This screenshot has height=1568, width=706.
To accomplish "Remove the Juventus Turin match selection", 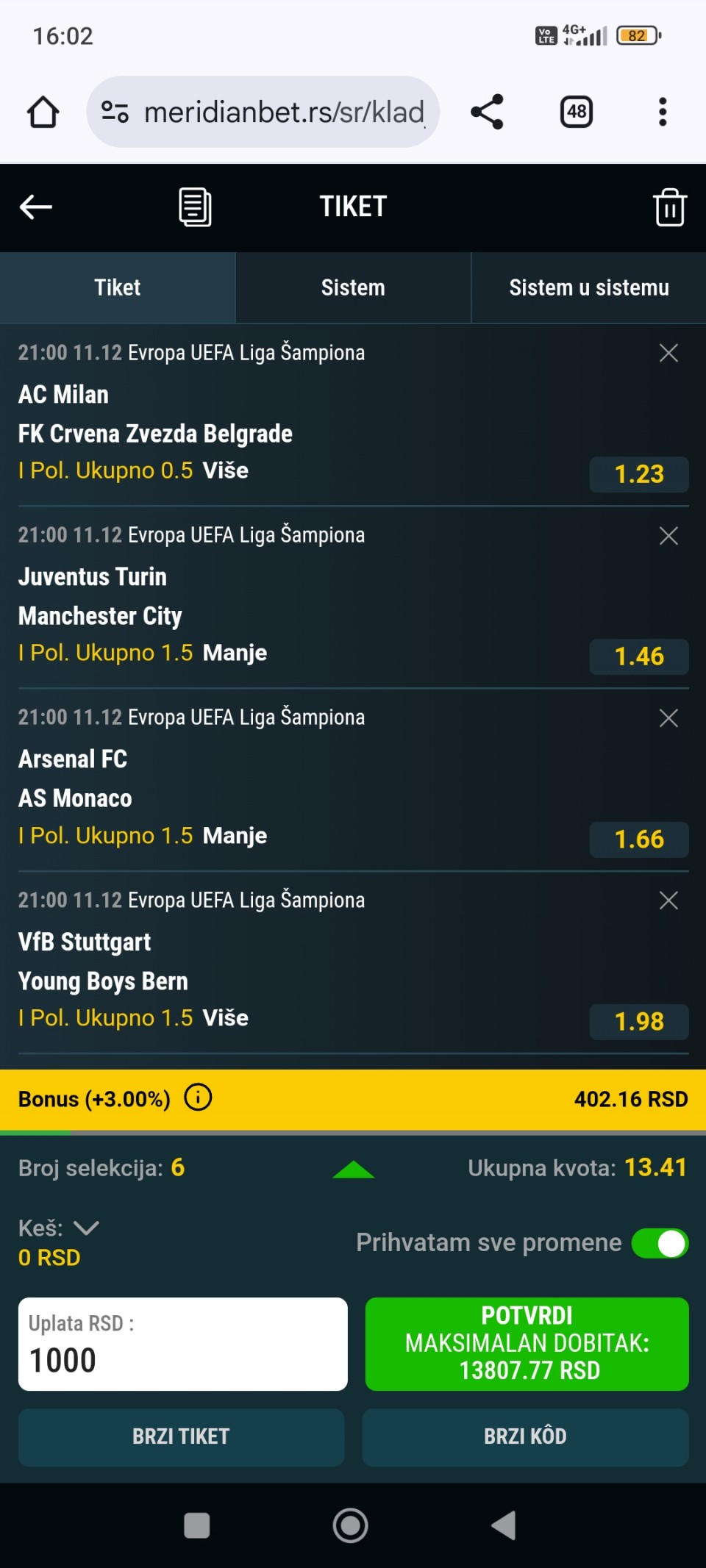I will pyautogui.click(x=668, y=536).
